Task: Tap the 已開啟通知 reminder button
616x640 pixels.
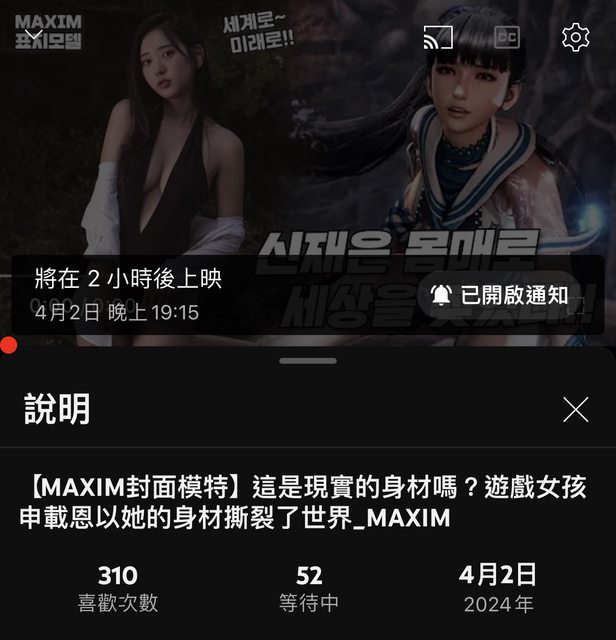Action: tap(499, 294)
